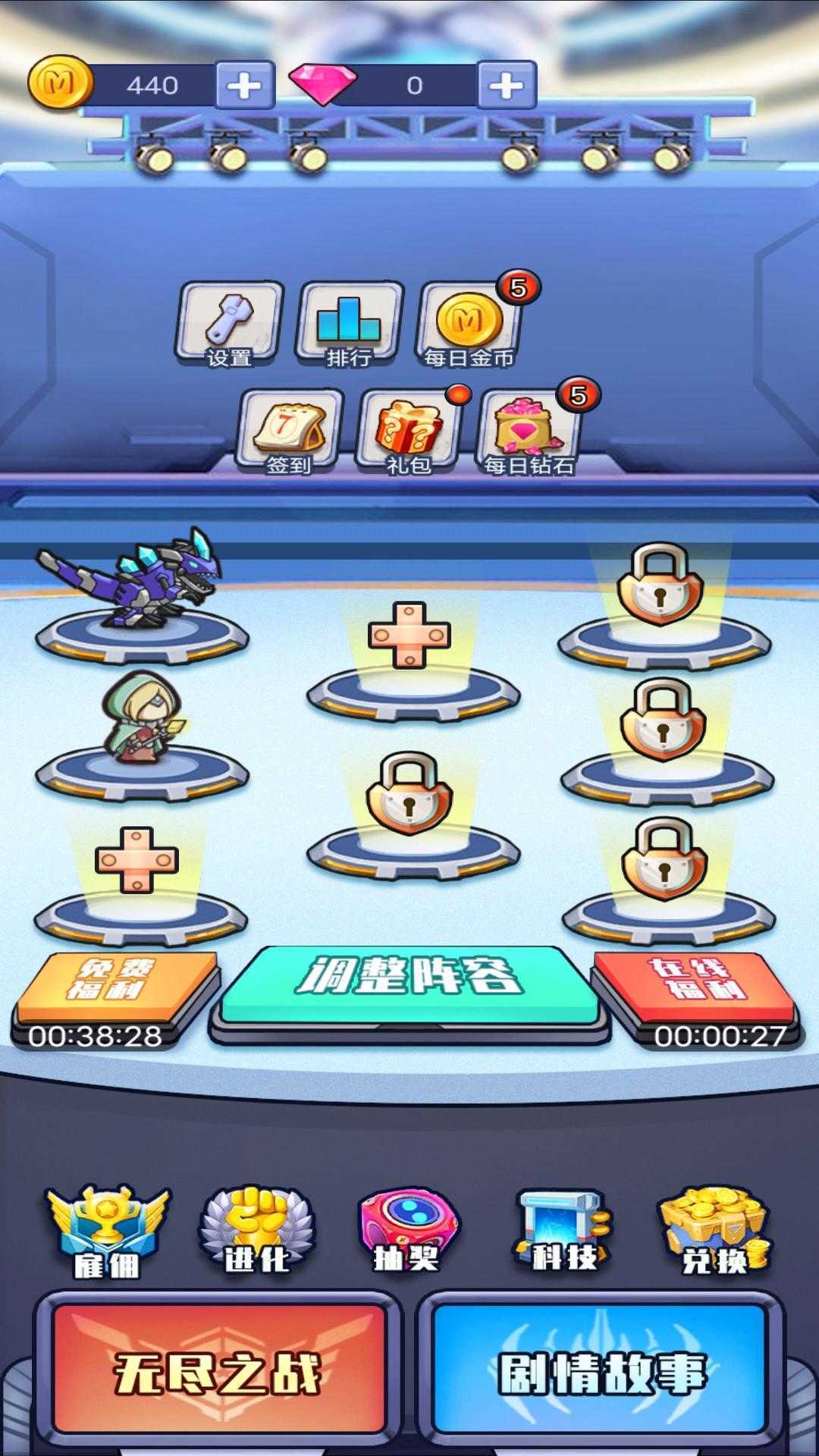
Task: Enter 剧情故事 story mode
Action: click(x=601, y=1371)
